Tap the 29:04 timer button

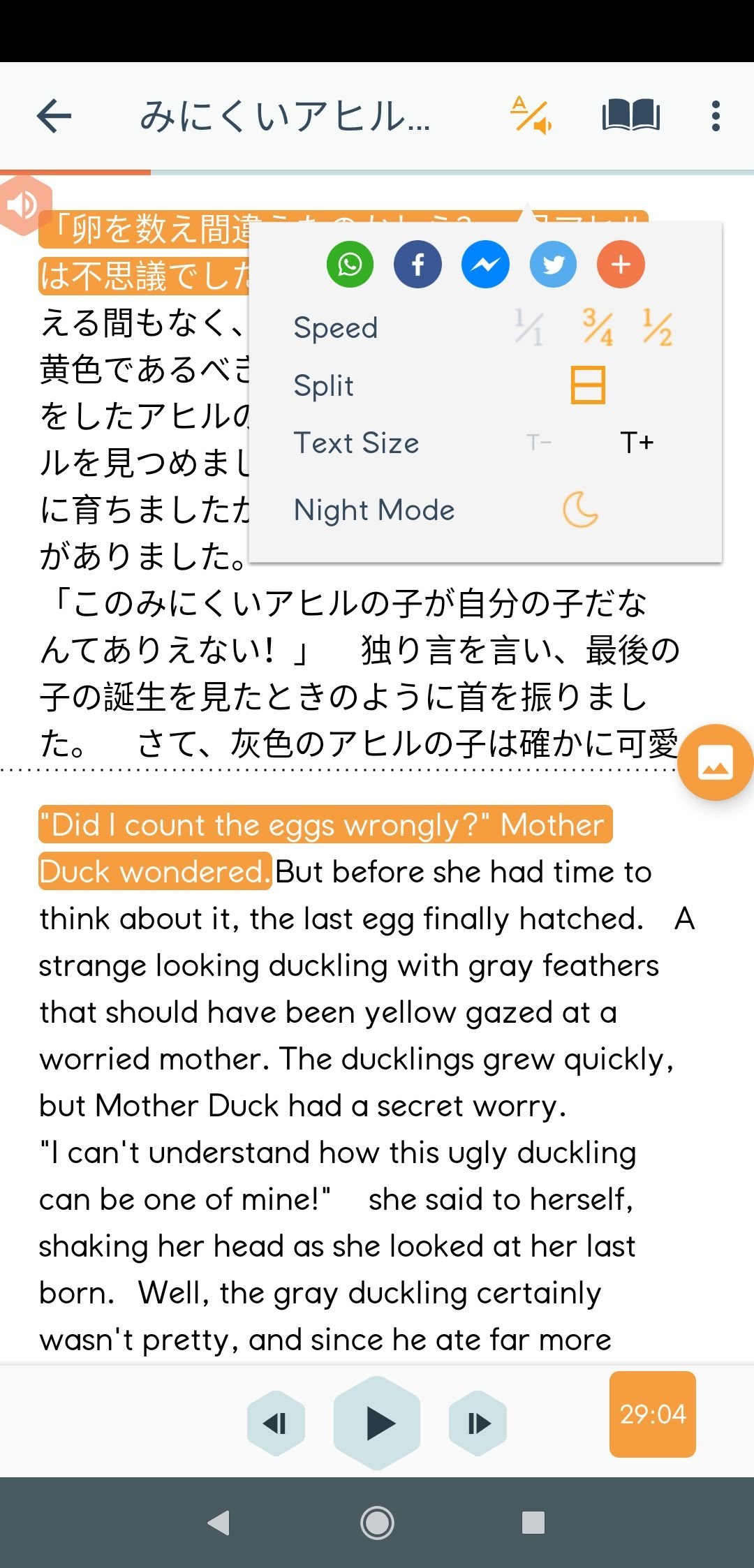(653, 1414)
